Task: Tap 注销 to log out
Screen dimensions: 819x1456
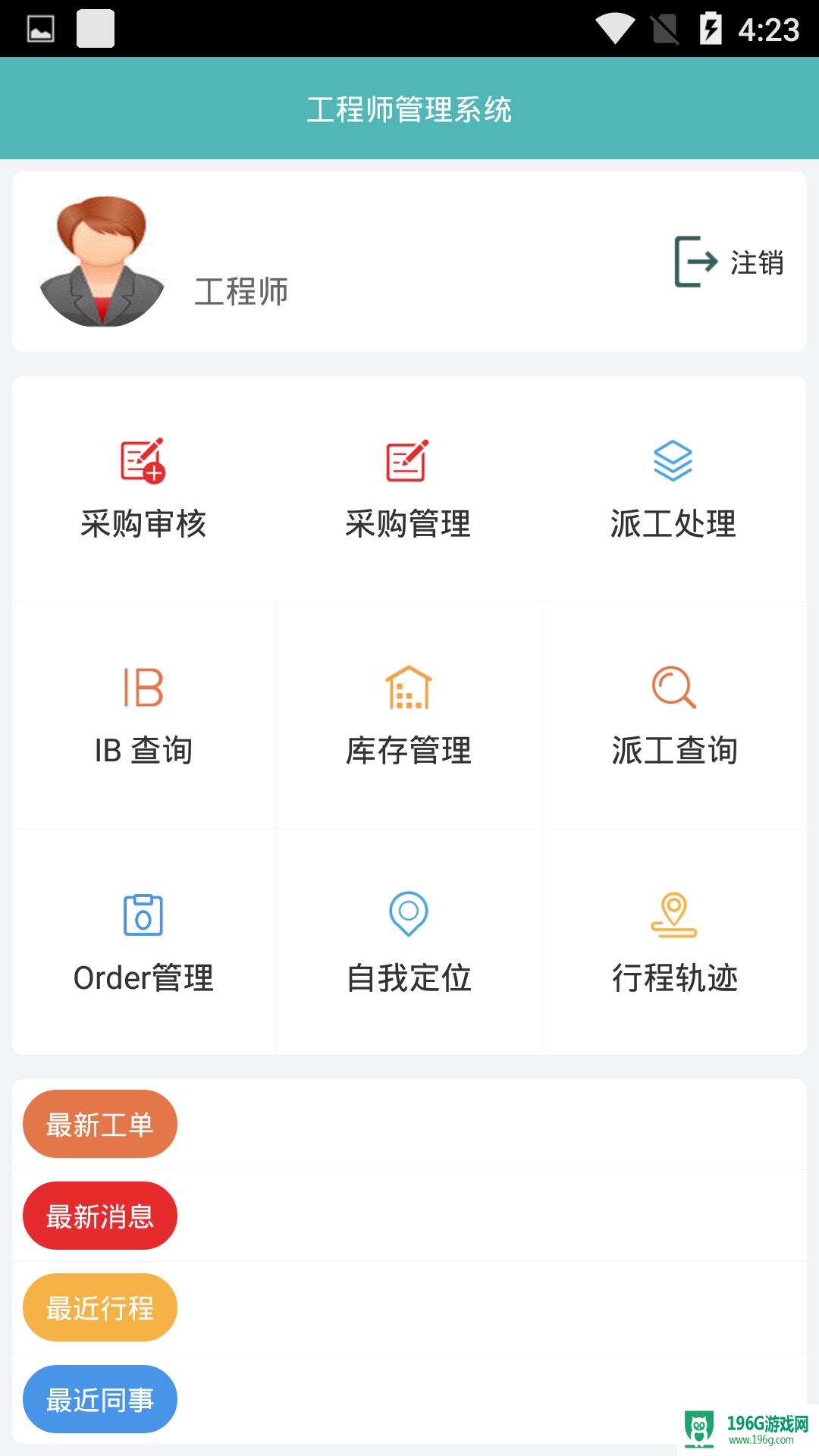Action: click(729, 262)
